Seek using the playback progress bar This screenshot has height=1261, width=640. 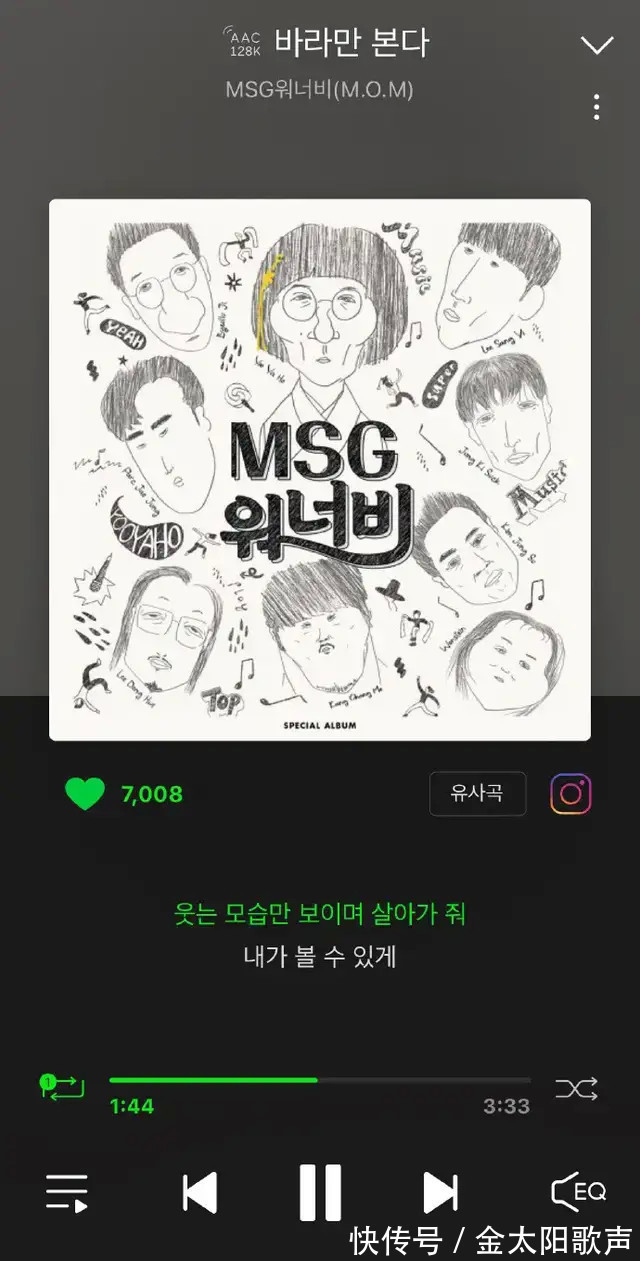(319, 1080)
